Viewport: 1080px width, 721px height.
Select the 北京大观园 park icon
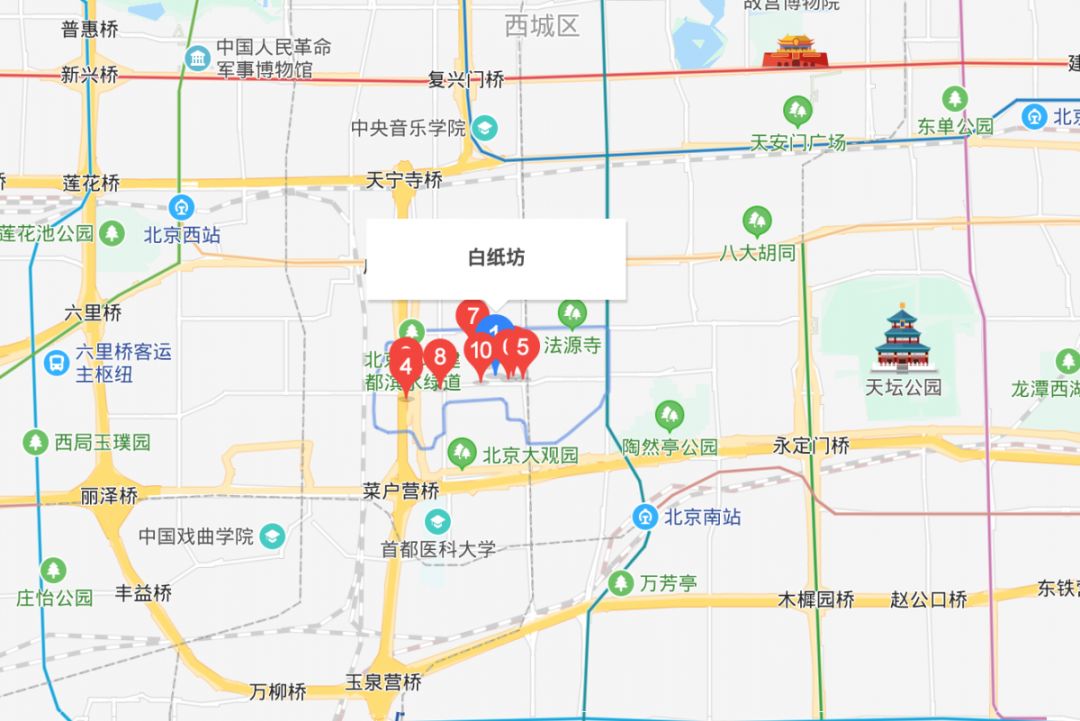(461, 453)
